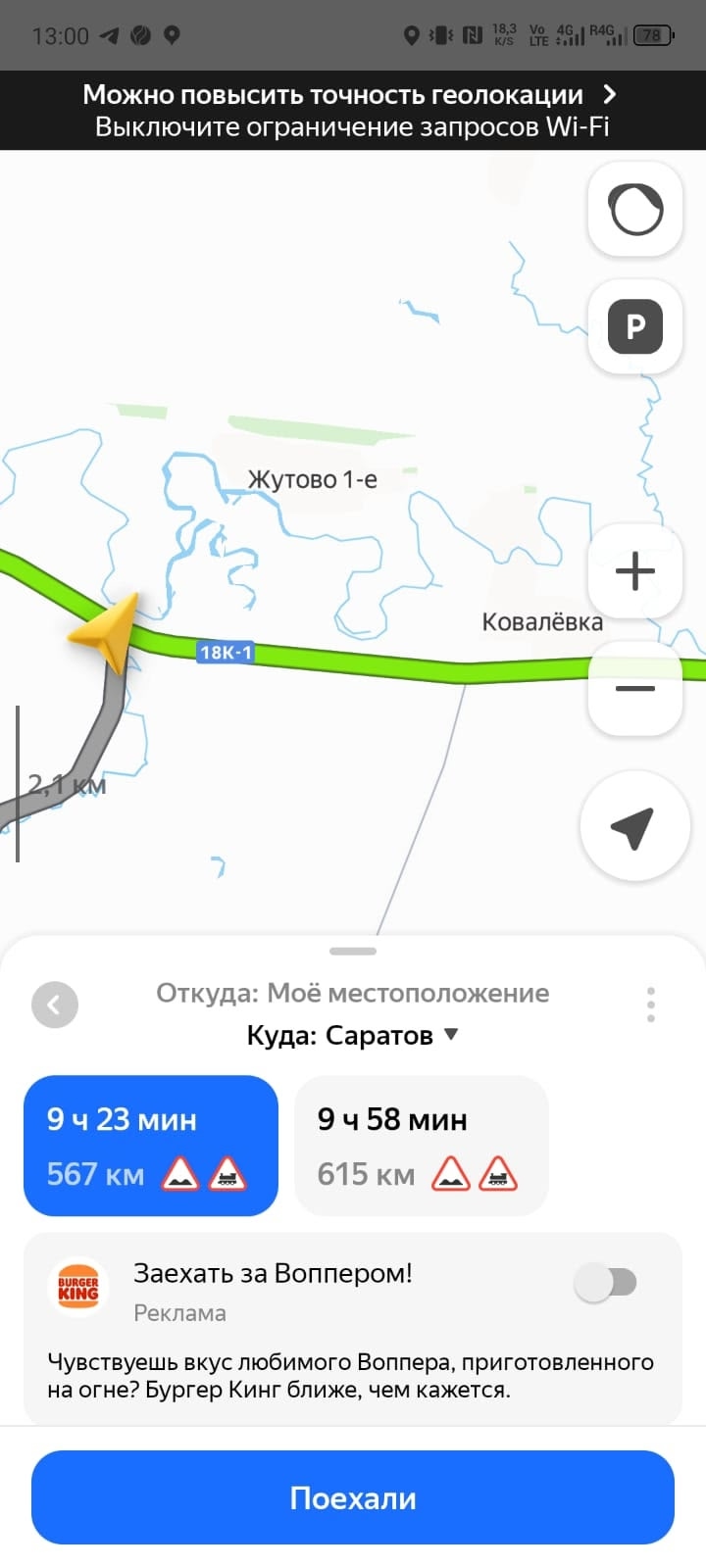Open the route options overflow menu

point(650,1004)
